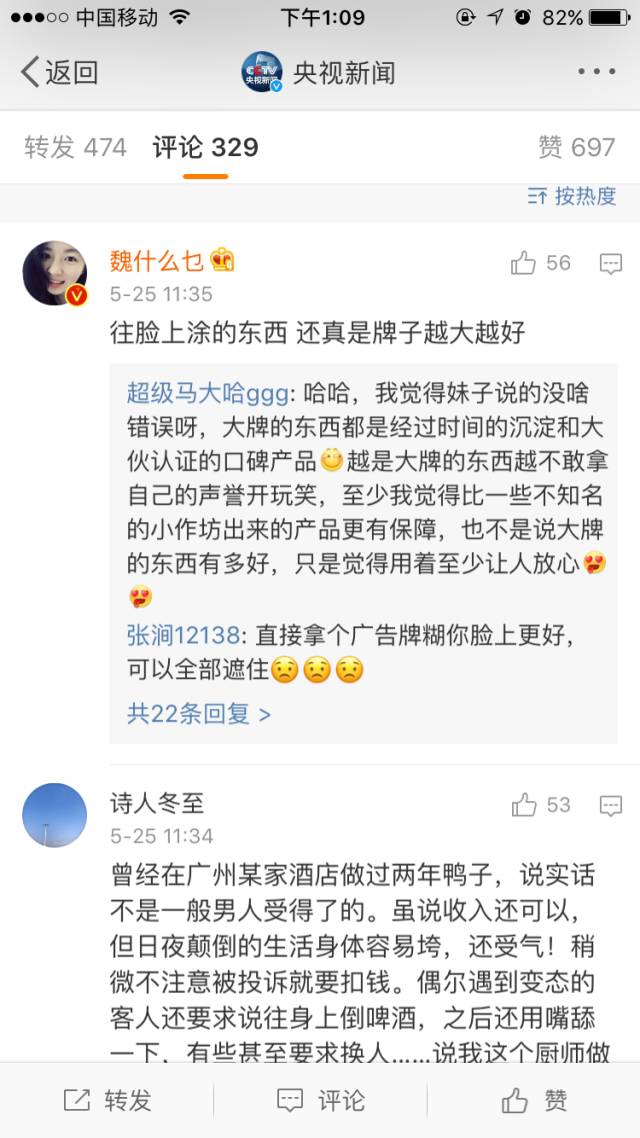Switch to the 赞 697 tab
Viewport: 640px width, 1138px height.
(576, 148)
